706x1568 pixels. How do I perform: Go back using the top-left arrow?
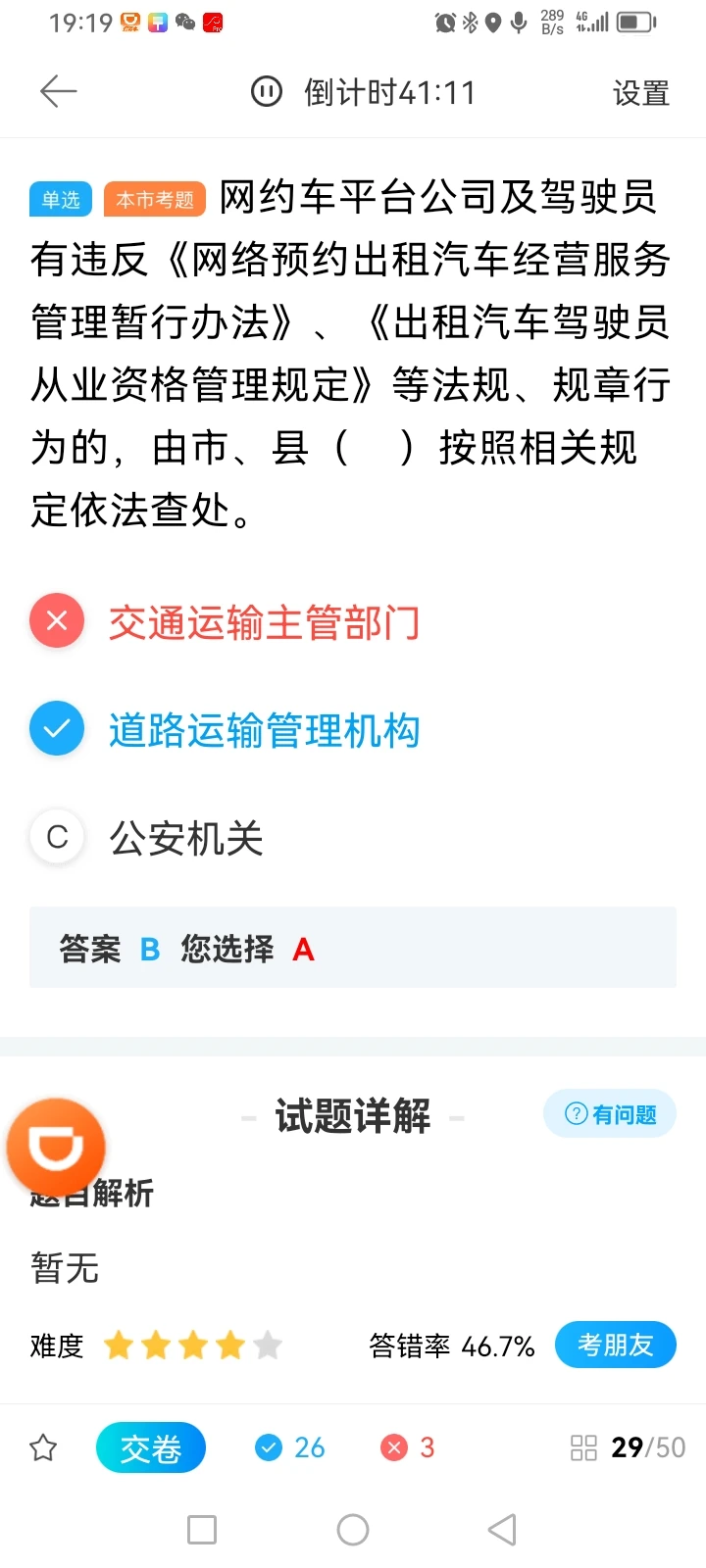point(58,92)
